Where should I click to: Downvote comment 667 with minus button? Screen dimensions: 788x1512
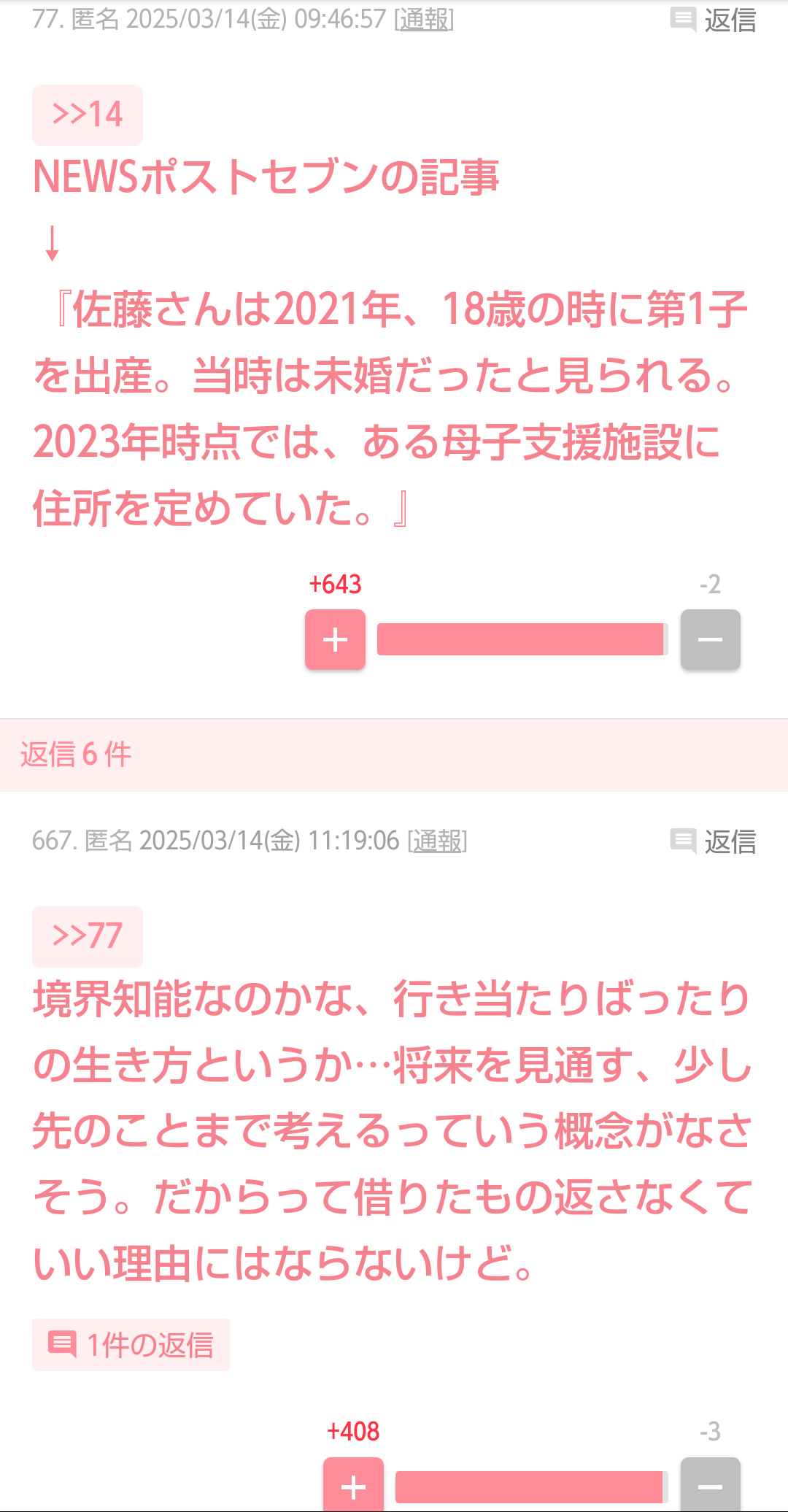(711, 1485)
